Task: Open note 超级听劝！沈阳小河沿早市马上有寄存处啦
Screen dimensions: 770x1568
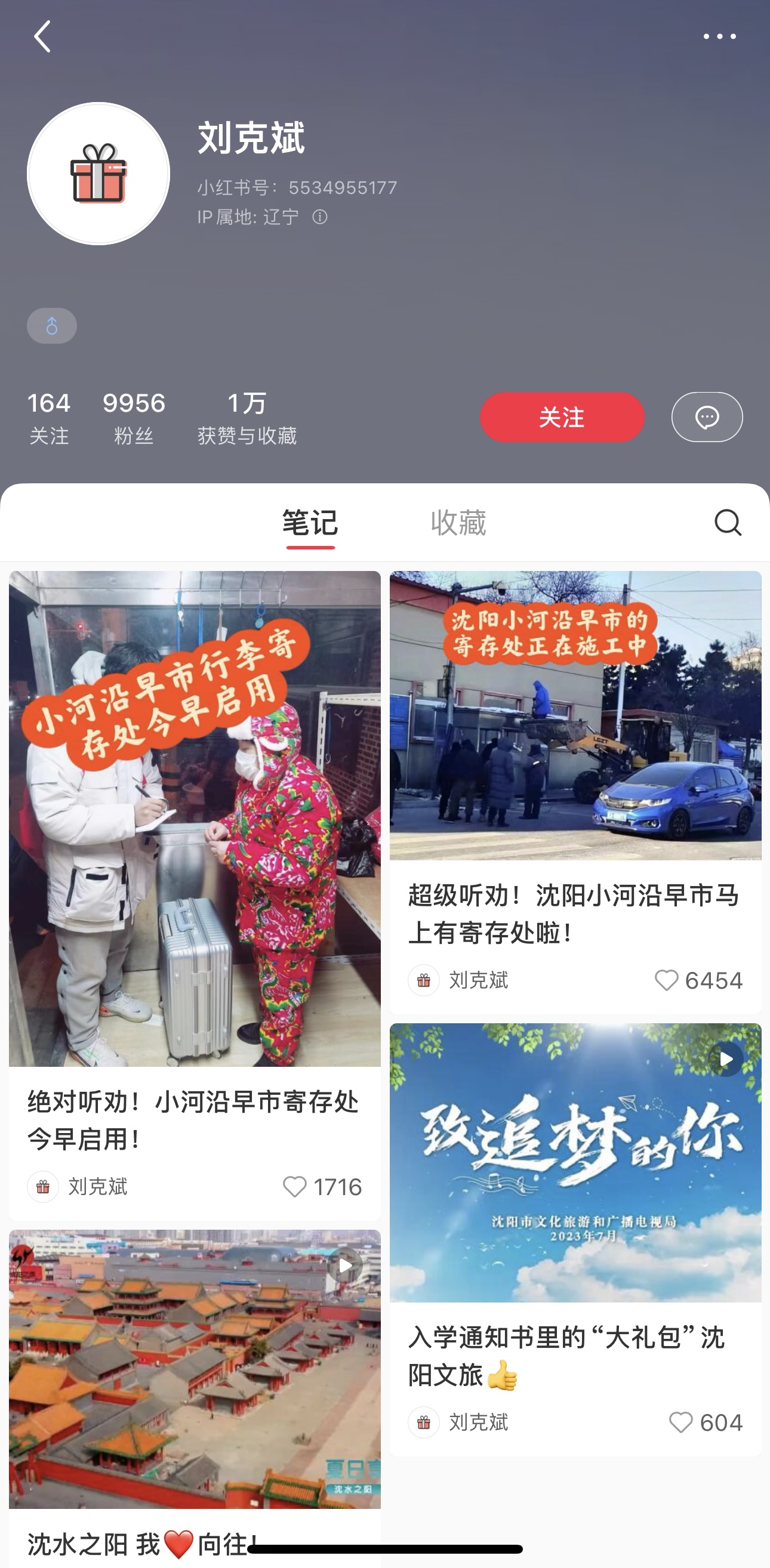Action: (x=575, y=715)
